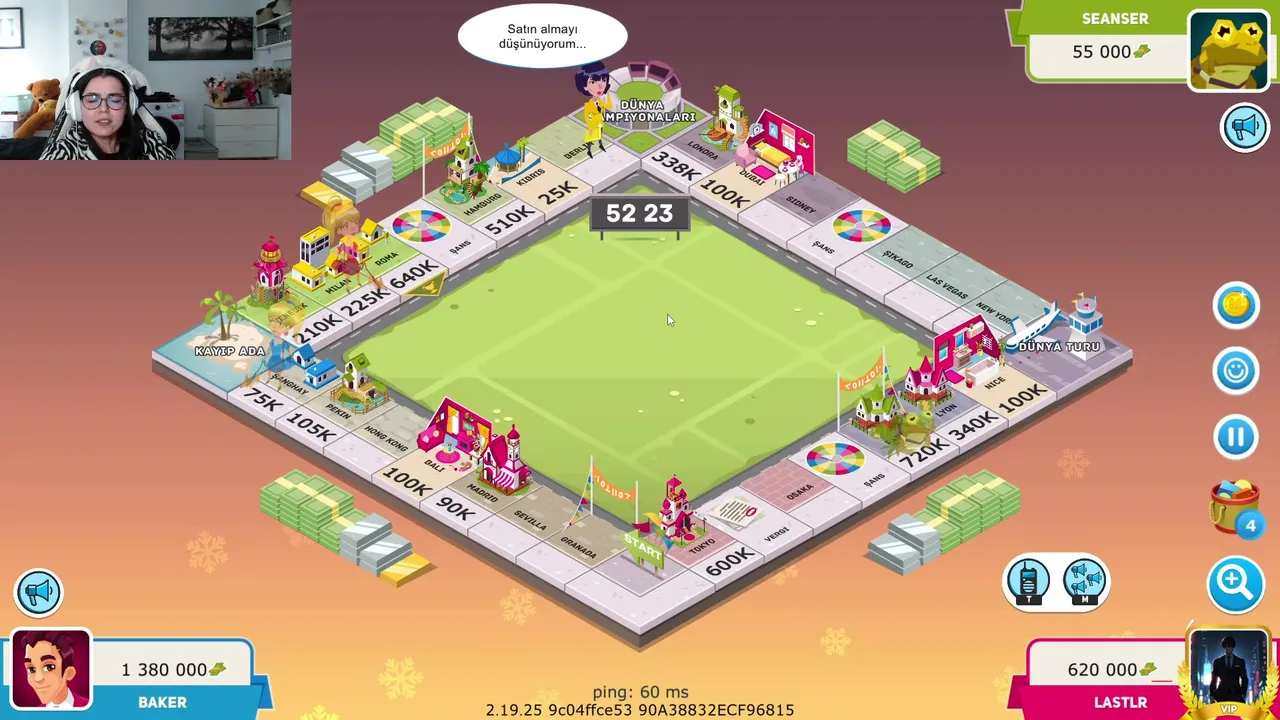The height and width of the screenshot is (720, 1280).
Task: Pause the game
Action: (1236, 437)
